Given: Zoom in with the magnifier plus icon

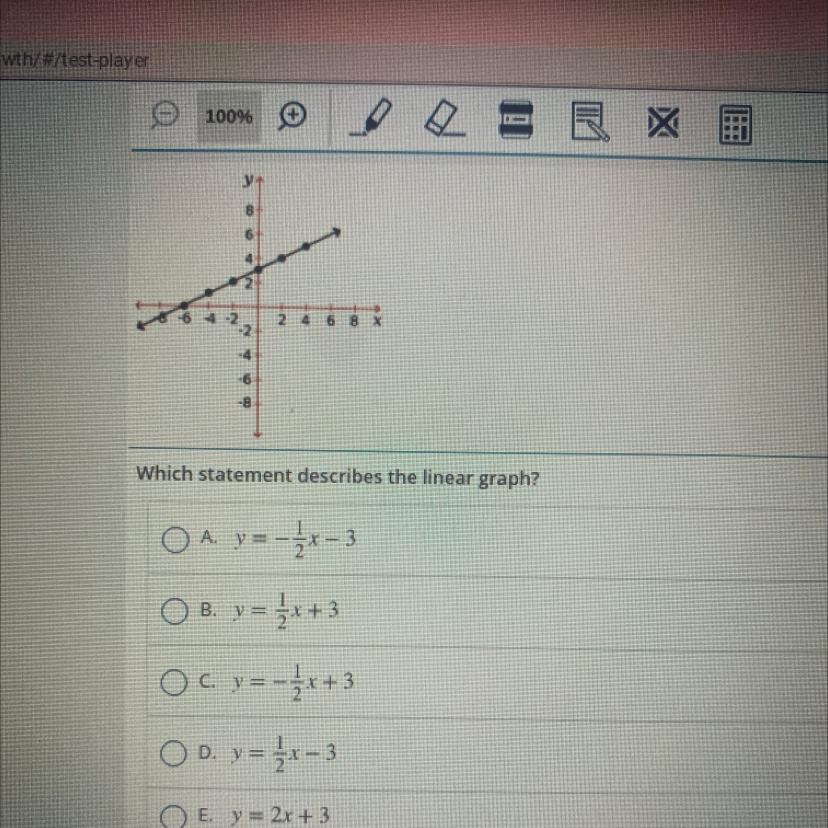Looking at the screenshot, I should point(291,118).
